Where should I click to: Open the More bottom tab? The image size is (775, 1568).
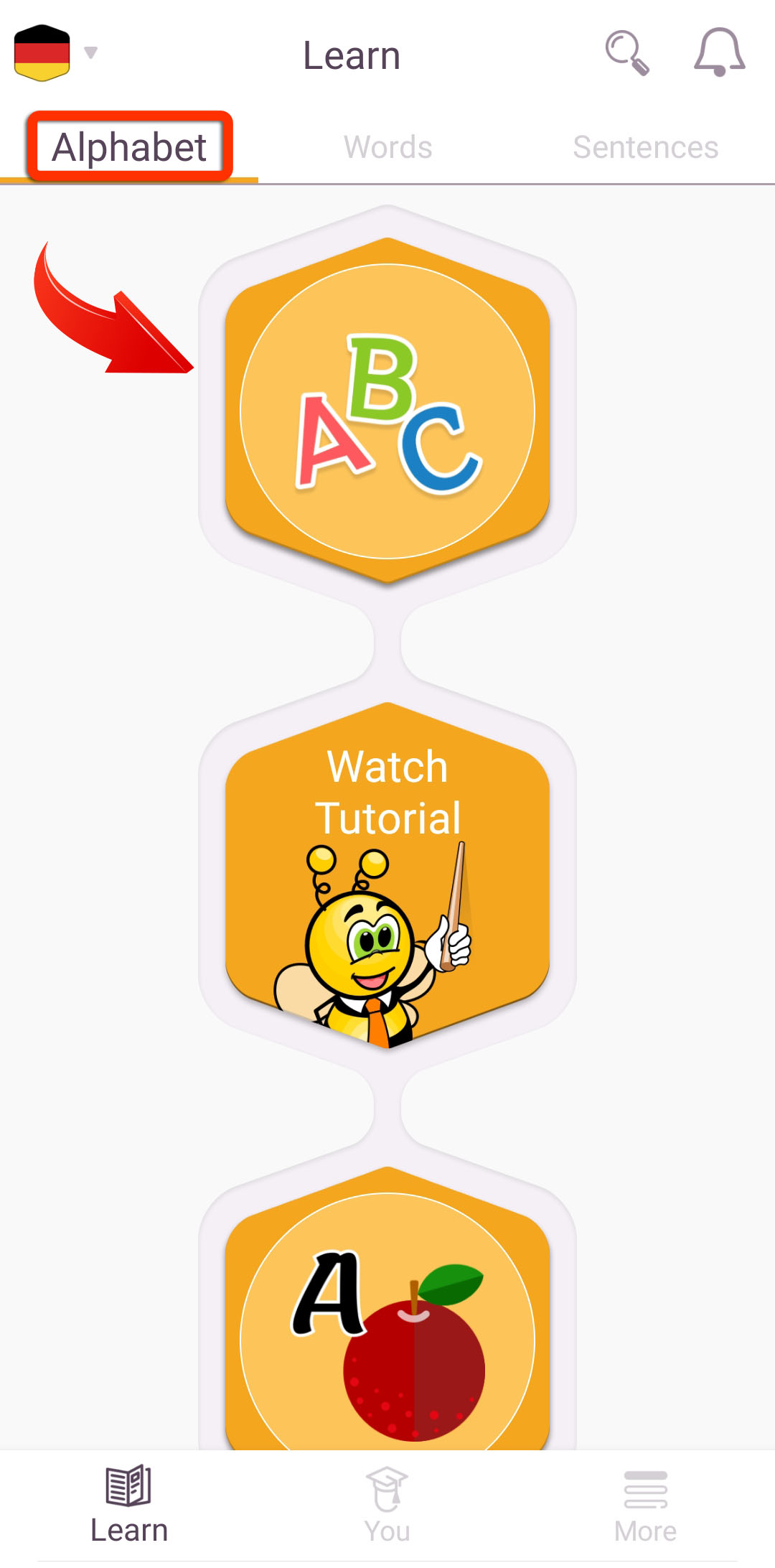point(646,1505)
